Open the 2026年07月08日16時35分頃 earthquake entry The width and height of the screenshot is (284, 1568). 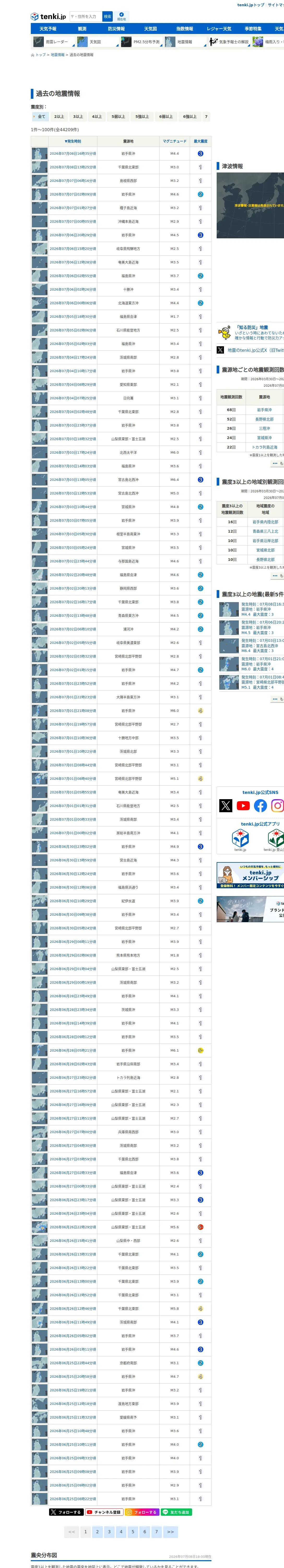pos(72,154)
